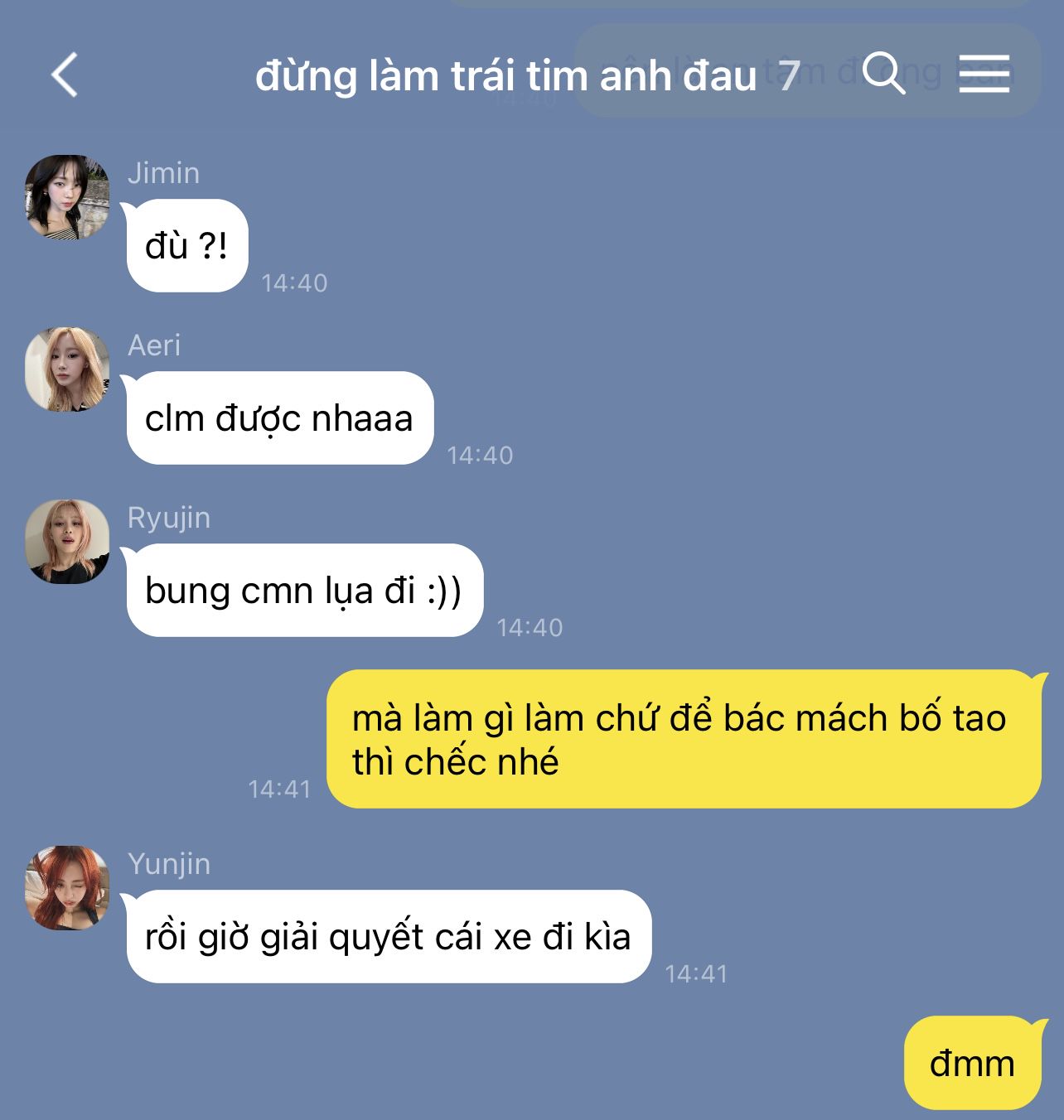This screenshot has width=1064, height=1120.
Task: Open Yunjin's profile photo
Action: point(67,888)
